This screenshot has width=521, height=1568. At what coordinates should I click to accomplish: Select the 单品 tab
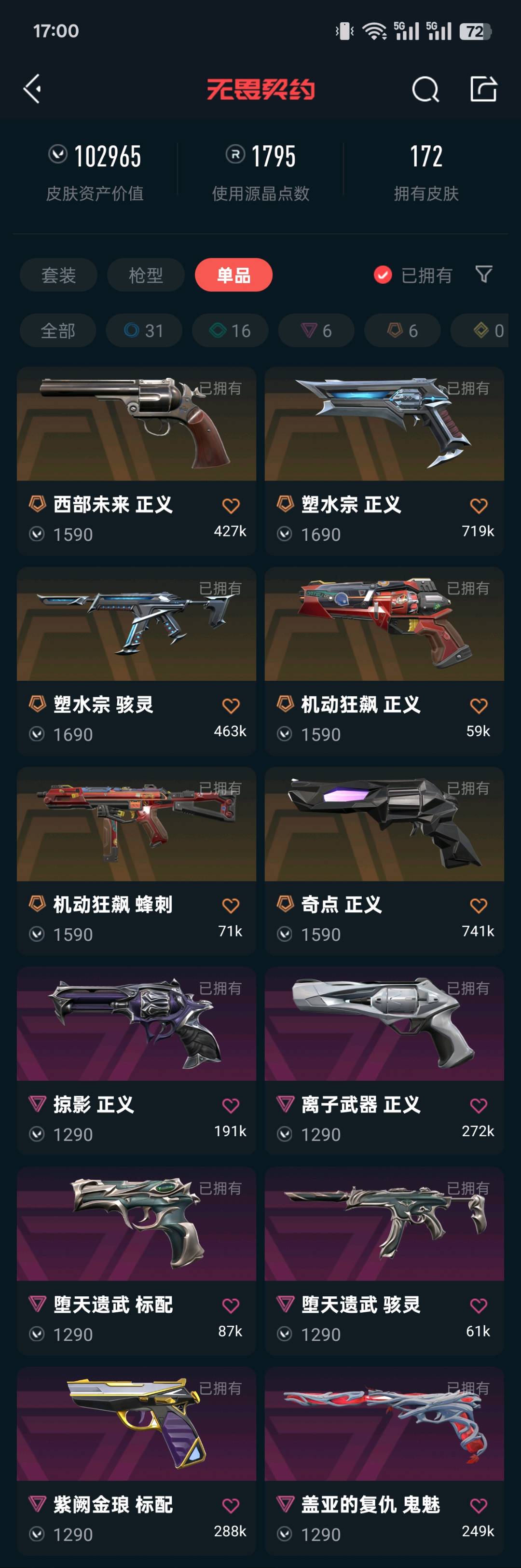coord(233,275)
